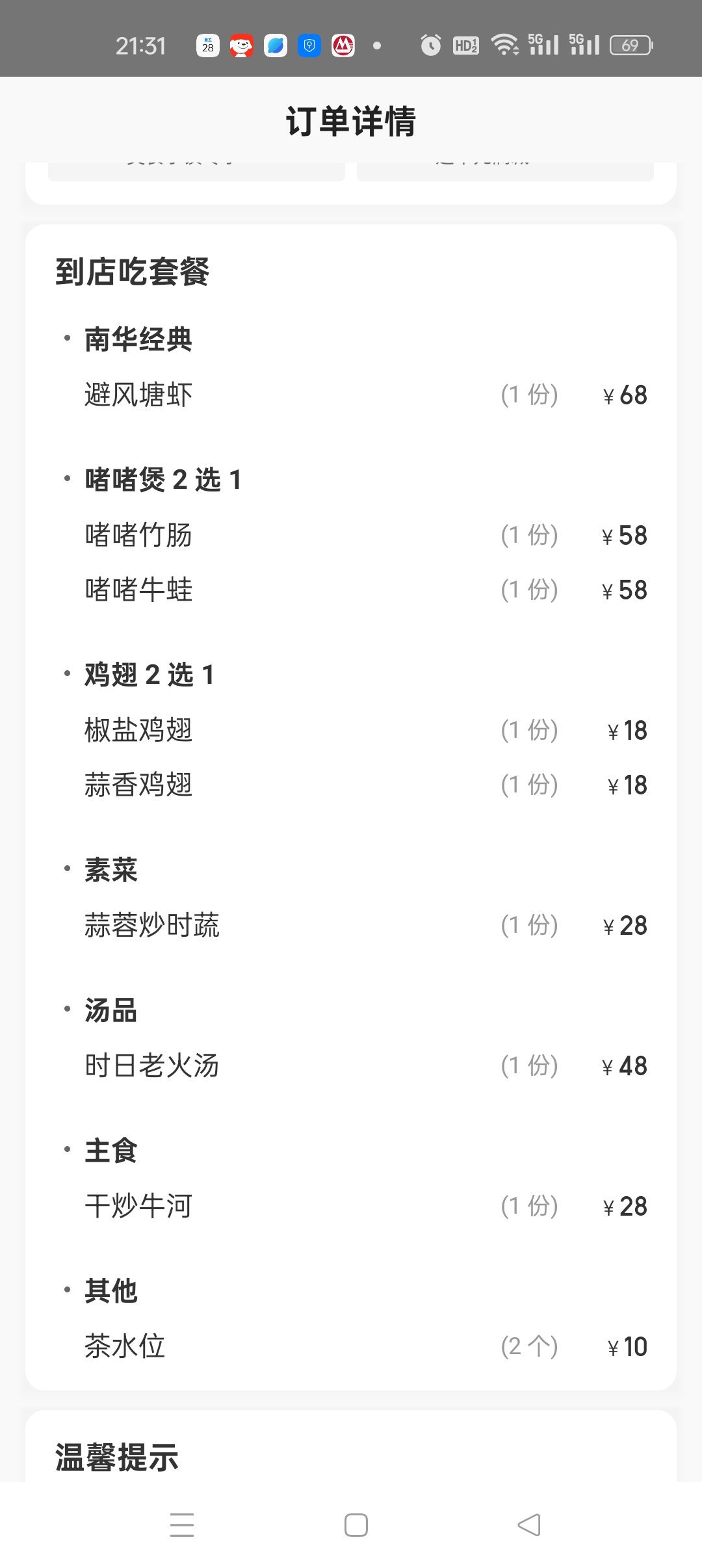This screenshot has width=702, height=1568.
Task: Return to the home screen
Action: [x=356, y=1524]
